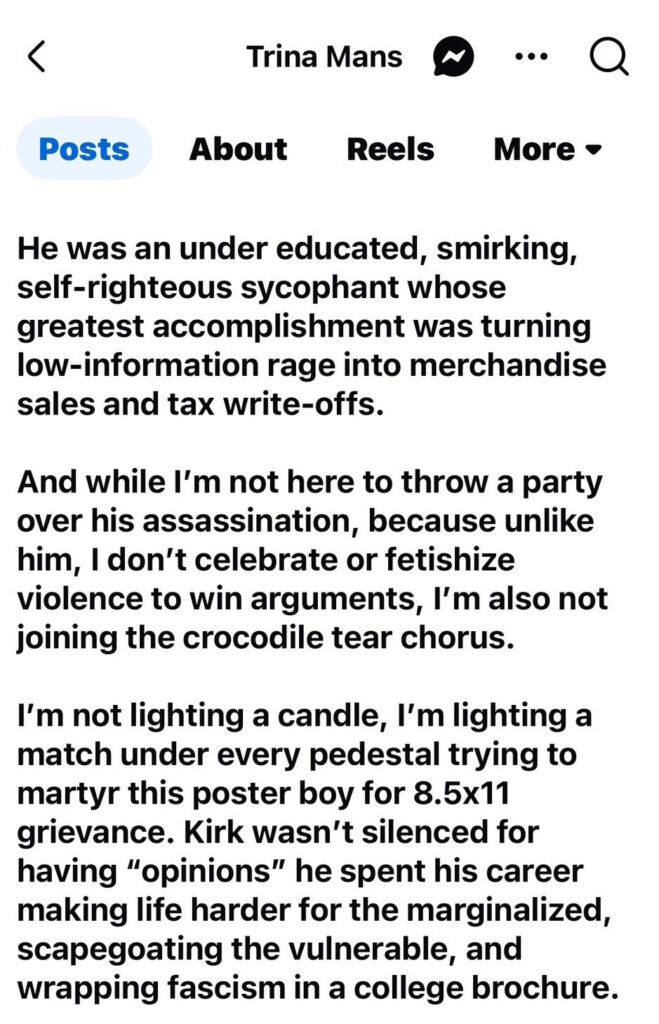The width and height of the screenshot is (659, 1024).
Task: Select the Posts tab
Action: pyautogui.click(x=84, y=149)
